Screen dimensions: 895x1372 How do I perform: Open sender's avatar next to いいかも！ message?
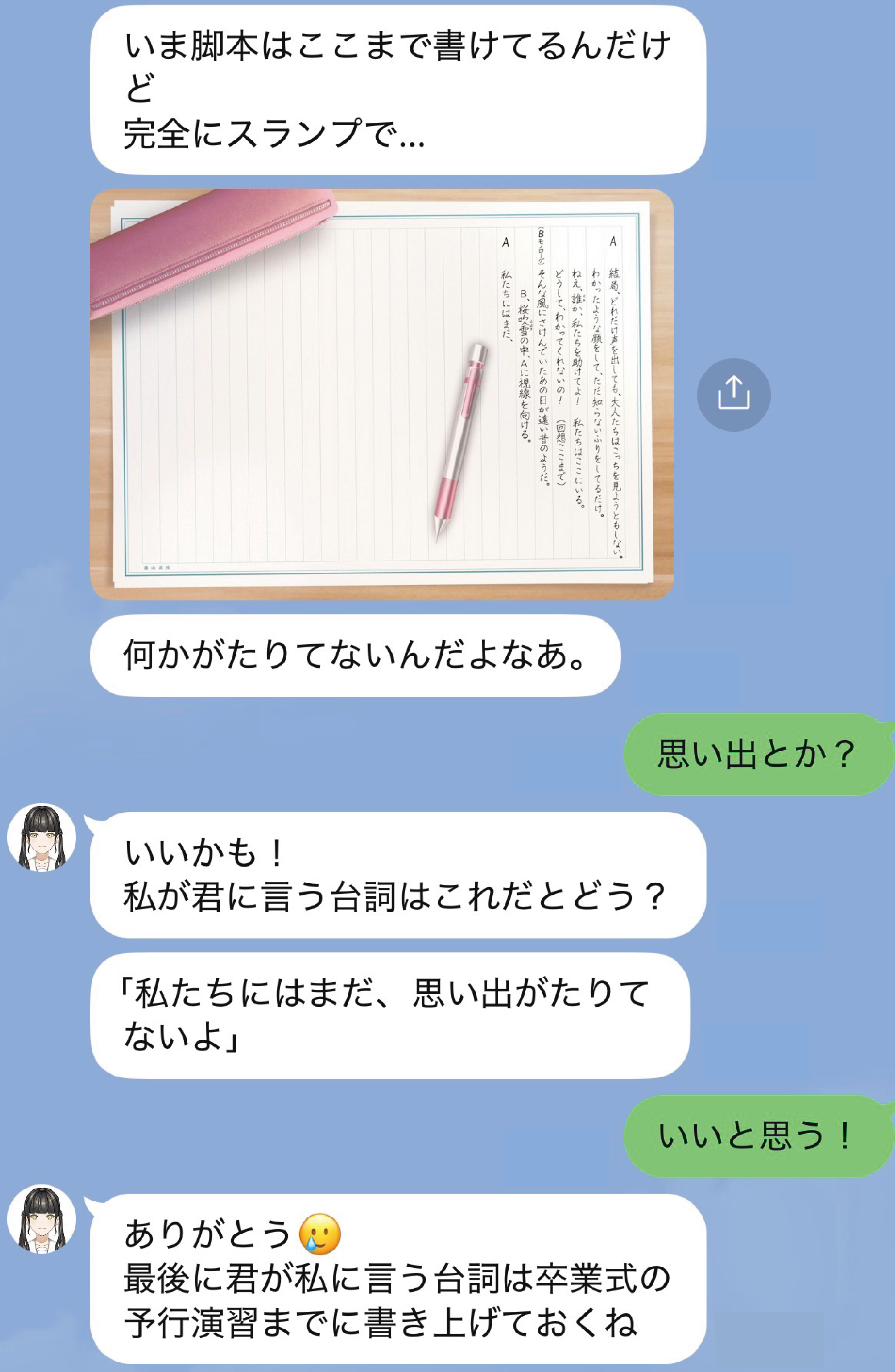click(x=41, y=837)
